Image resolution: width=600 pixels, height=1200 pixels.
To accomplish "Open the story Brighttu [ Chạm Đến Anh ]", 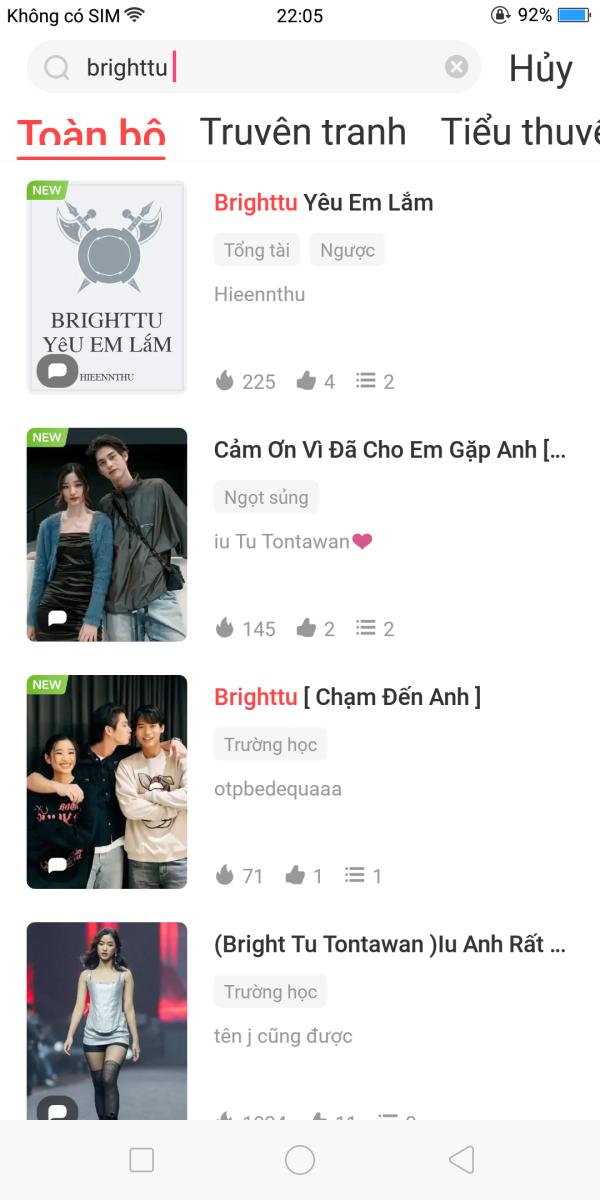I will pyautogui.click(x=348, y=697).
